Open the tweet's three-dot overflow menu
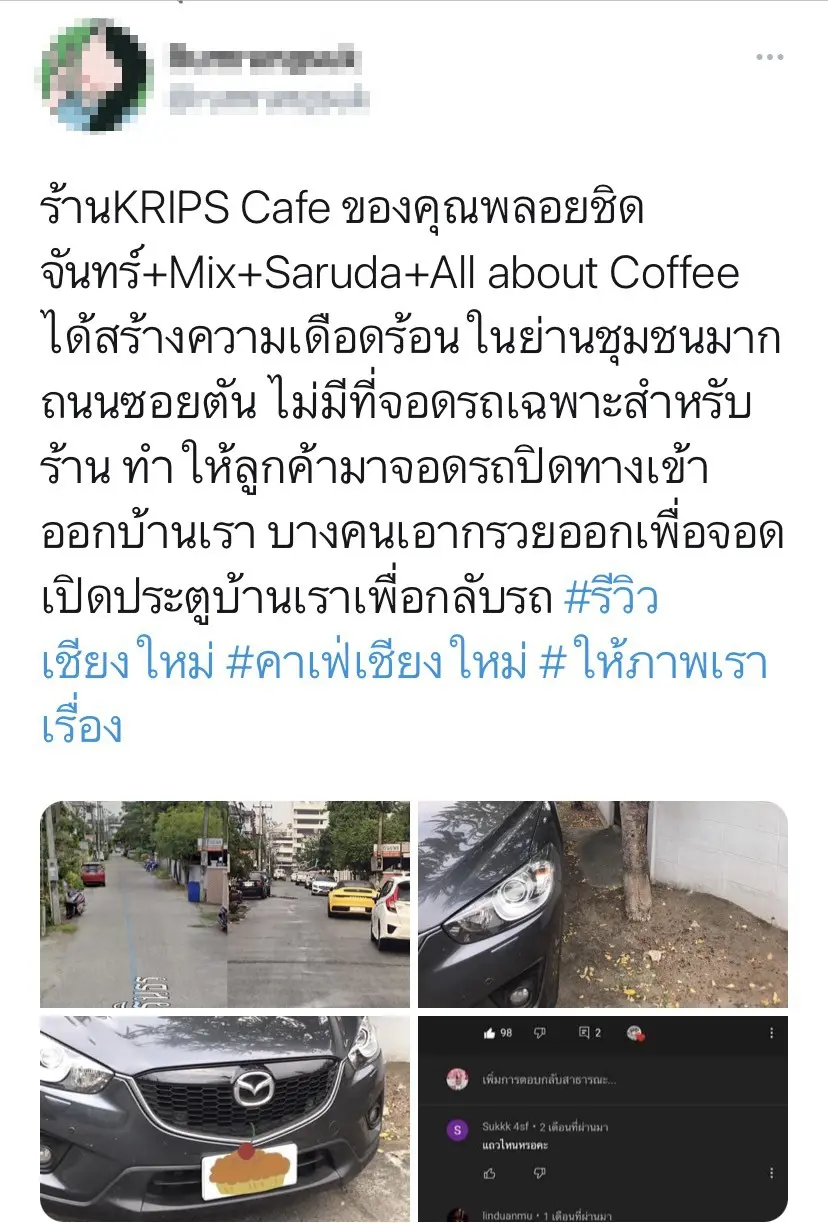The width and height of the screenshot is (828, 1223). pyautogui.click(x=769, y=58)
